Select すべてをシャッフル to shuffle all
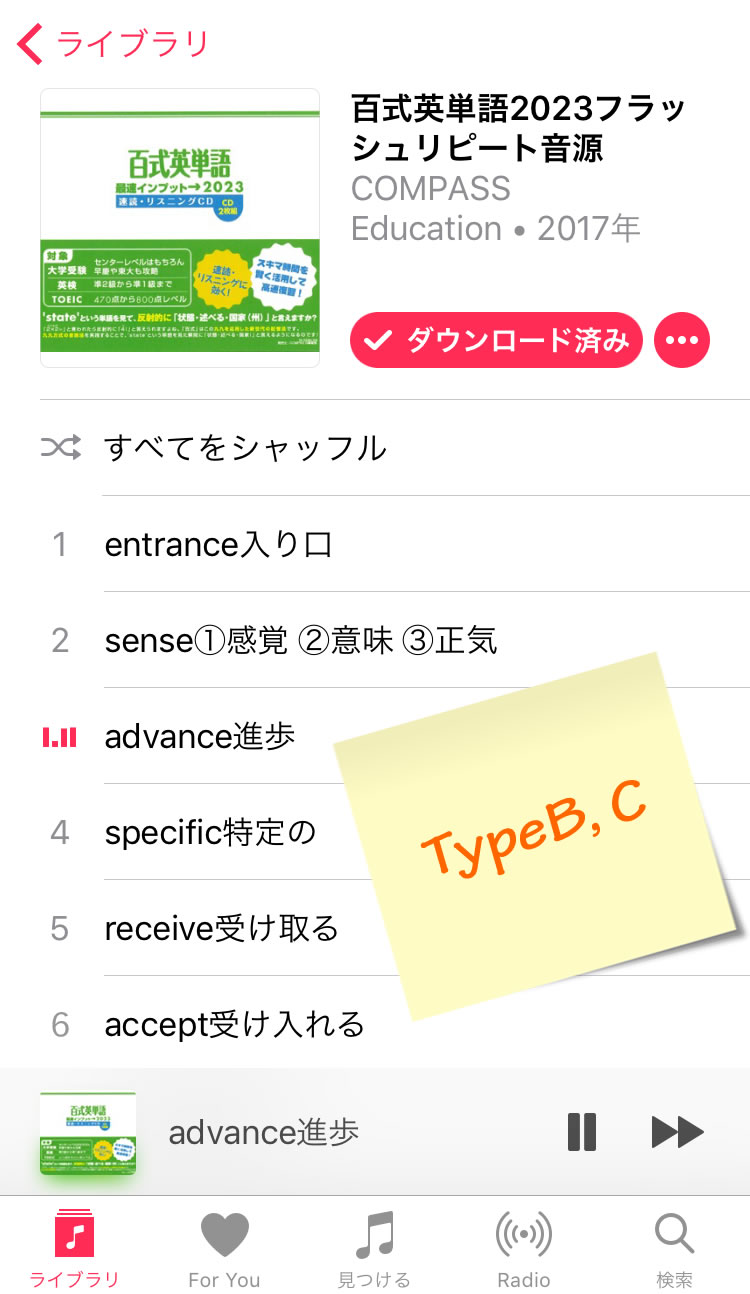The image size is (750, 1294). click(x=245, y=448)
